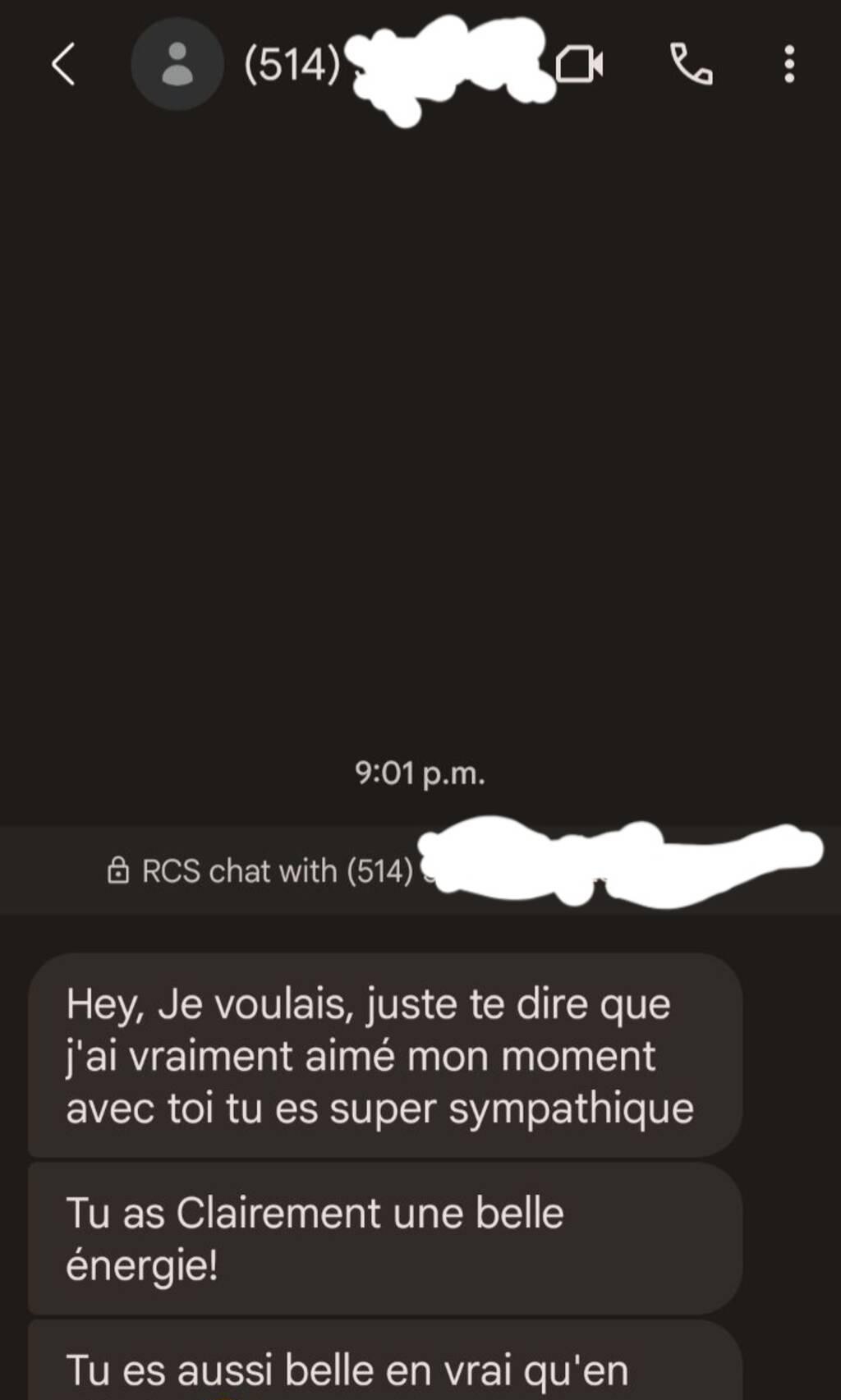
Task: Place a voice call to this number
Action: [692, 64]
